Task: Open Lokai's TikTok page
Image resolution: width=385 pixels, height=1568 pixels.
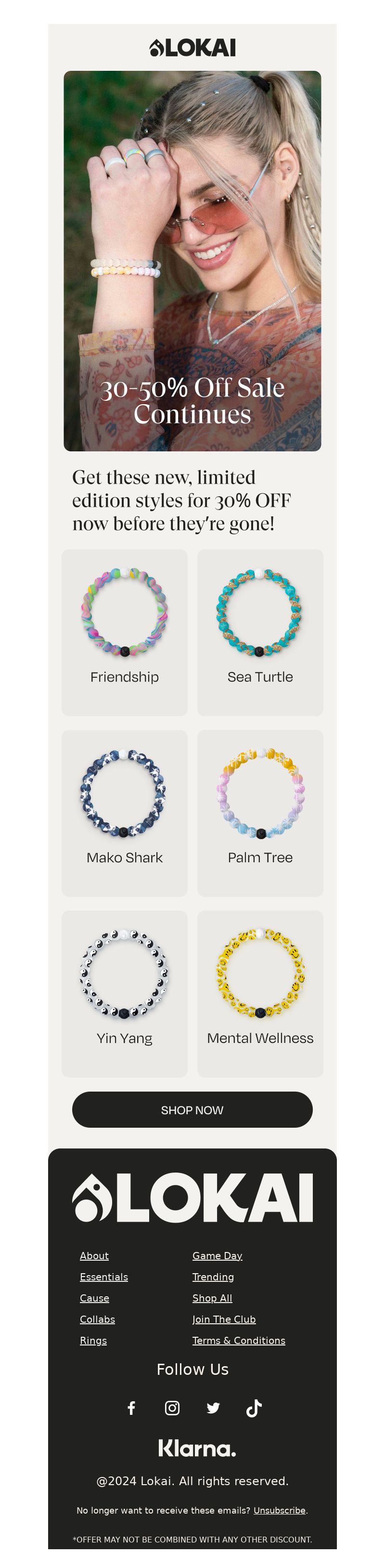Action: point(254,1408)
